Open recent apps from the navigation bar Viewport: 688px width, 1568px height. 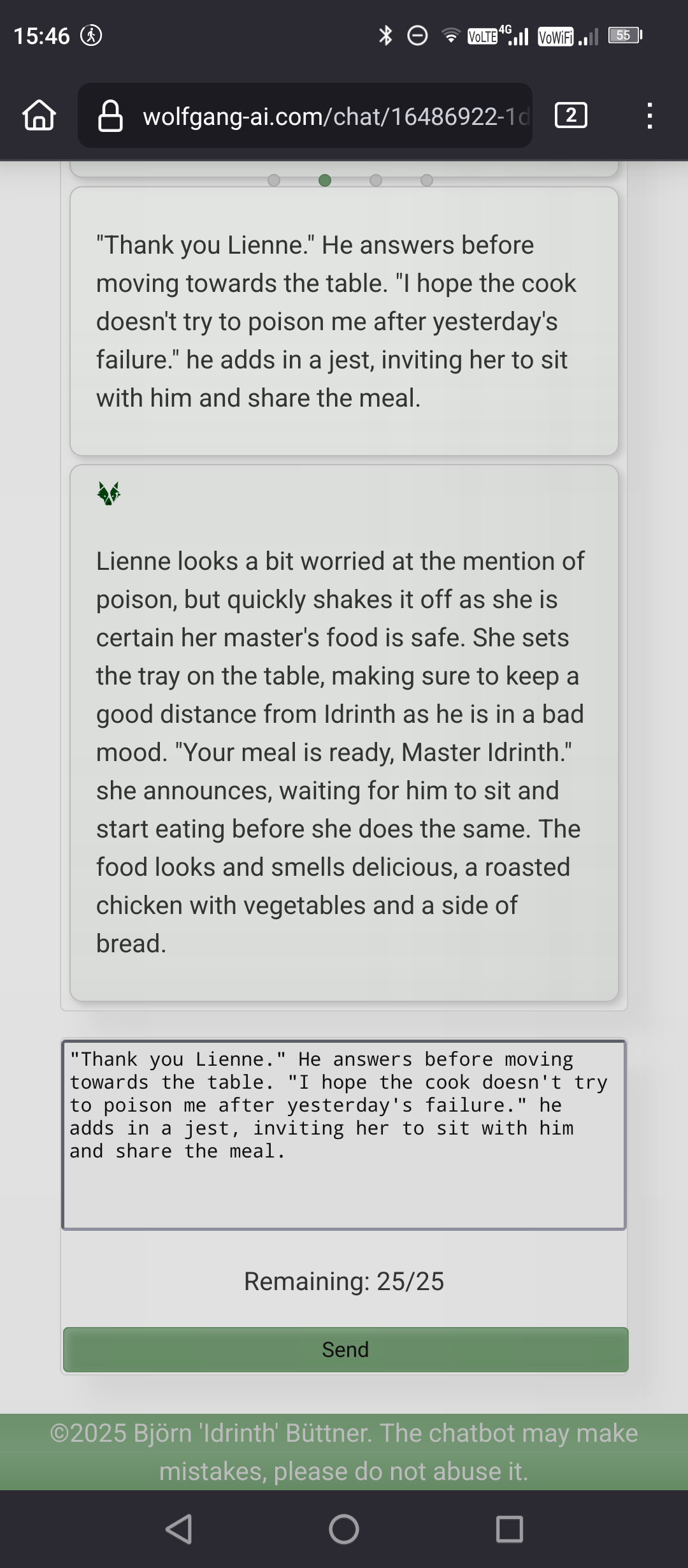pyautogui.click(x=509, y=1528)
